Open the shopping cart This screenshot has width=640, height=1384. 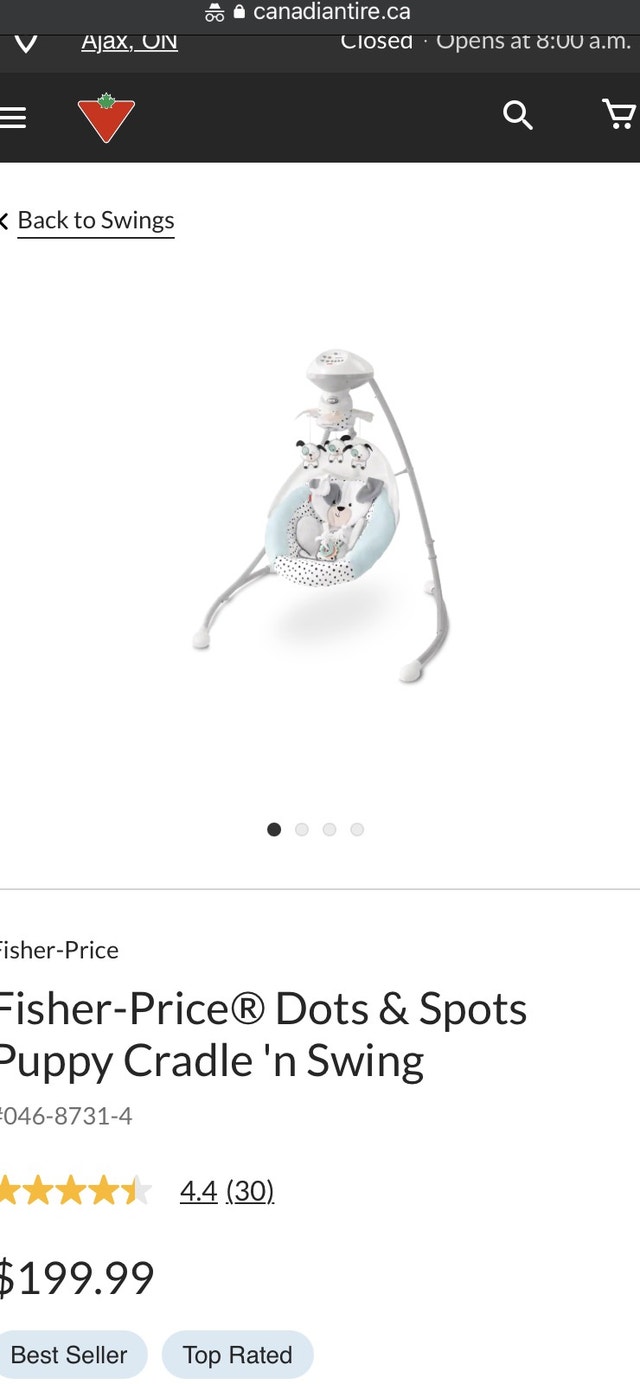click(621, 116)
